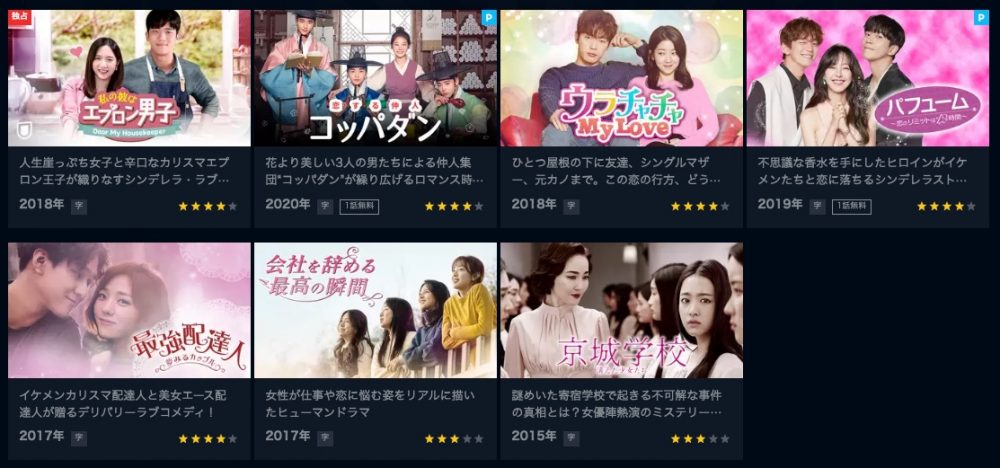This screenshot has height=468, width=1000.
Task: Open 会社を辞める最高の瞬間 card
Action: click(375, 311)
